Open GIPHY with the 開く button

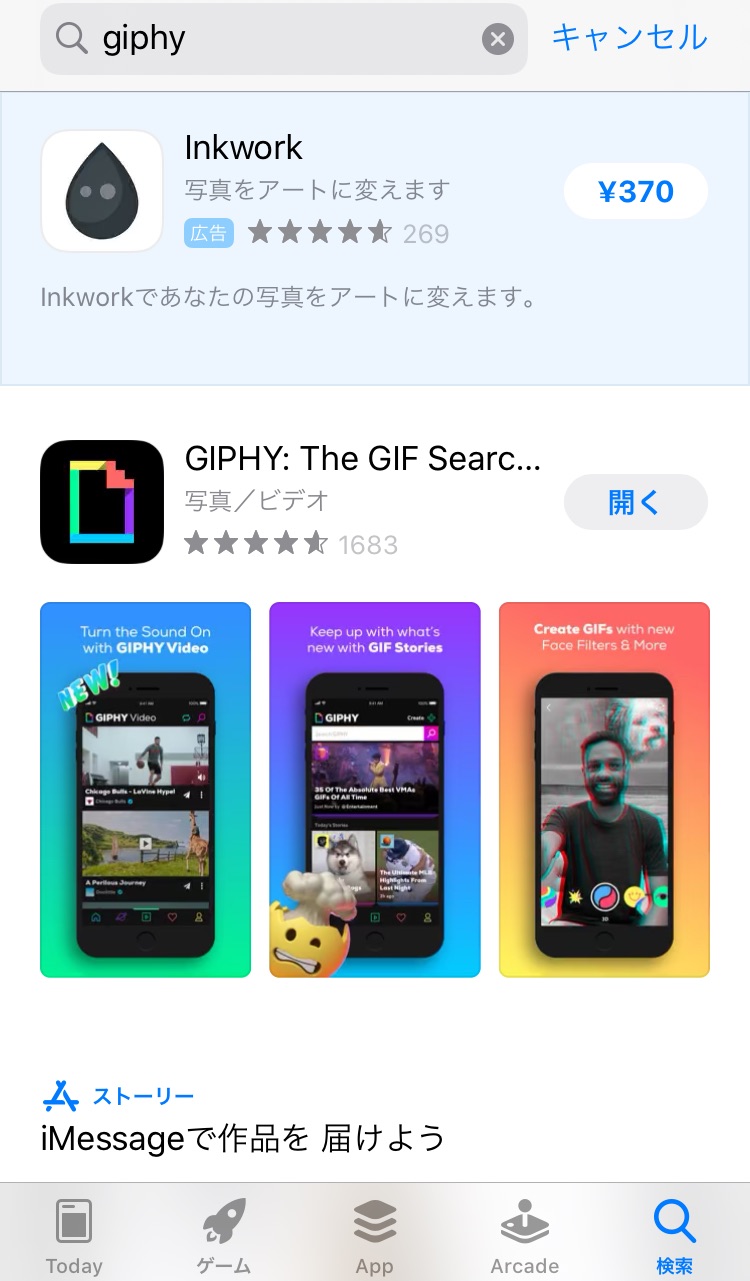pyautogui.click(x=635, y=502)
